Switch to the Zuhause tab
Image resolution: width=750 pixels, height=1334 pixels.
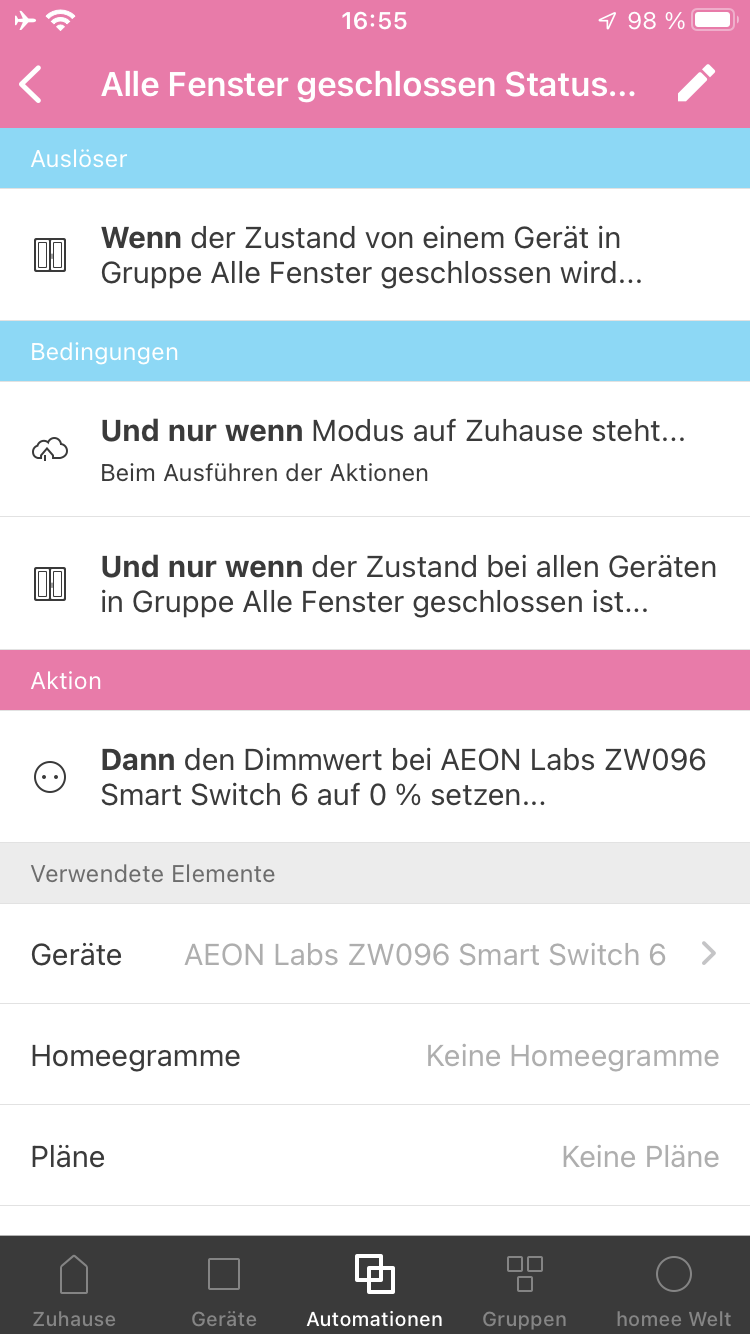pyautogui.click(x=74, y=1291)
